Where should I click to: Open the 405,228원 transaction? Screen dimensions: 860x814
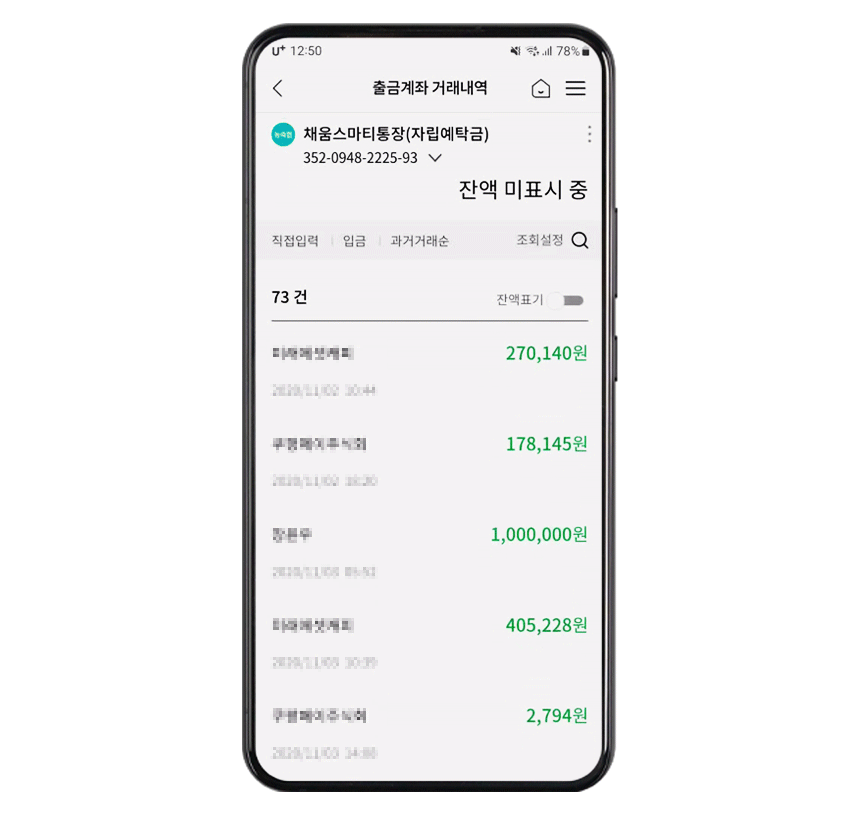(429, 643)
